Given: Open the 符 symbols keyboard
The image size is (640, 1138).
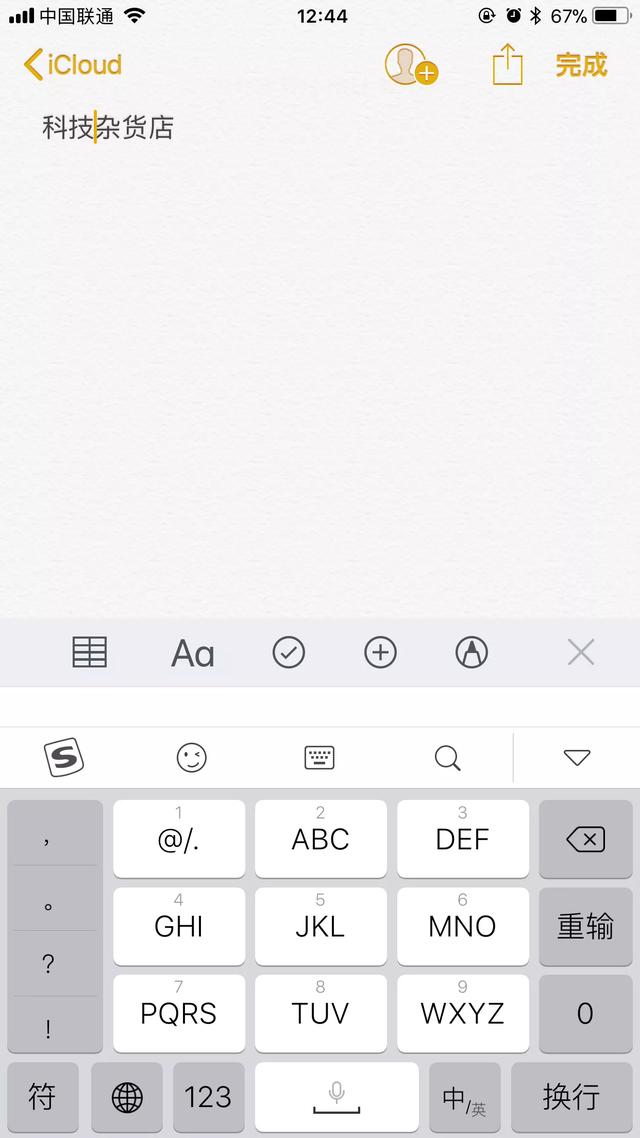Looking at the screenshot, I should (x=42, y=1097).
